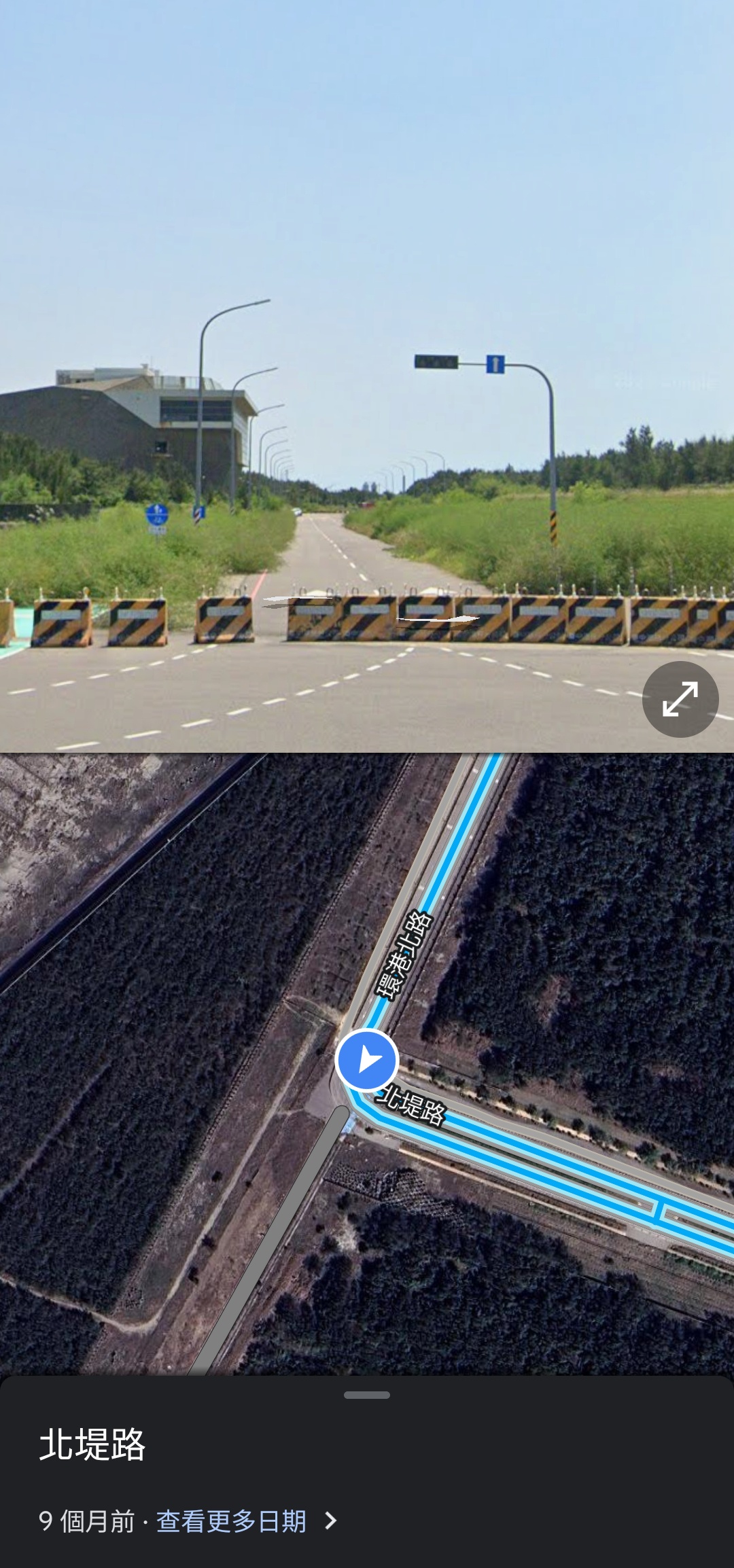The height and width of the screenshot is (1568, 734).
Task: Expand the Street View to full screen
Action: 680,699
